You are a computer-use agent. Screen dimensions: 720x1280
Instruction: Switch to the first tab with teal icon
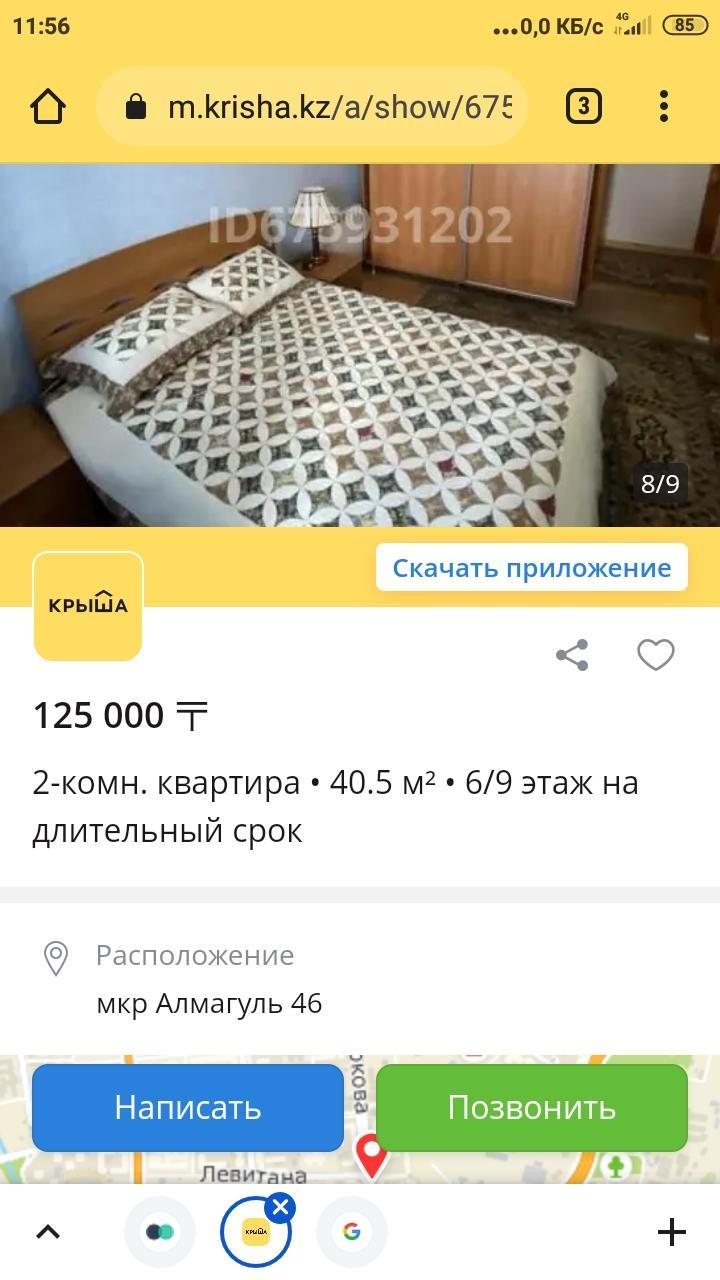point(160,1232)
